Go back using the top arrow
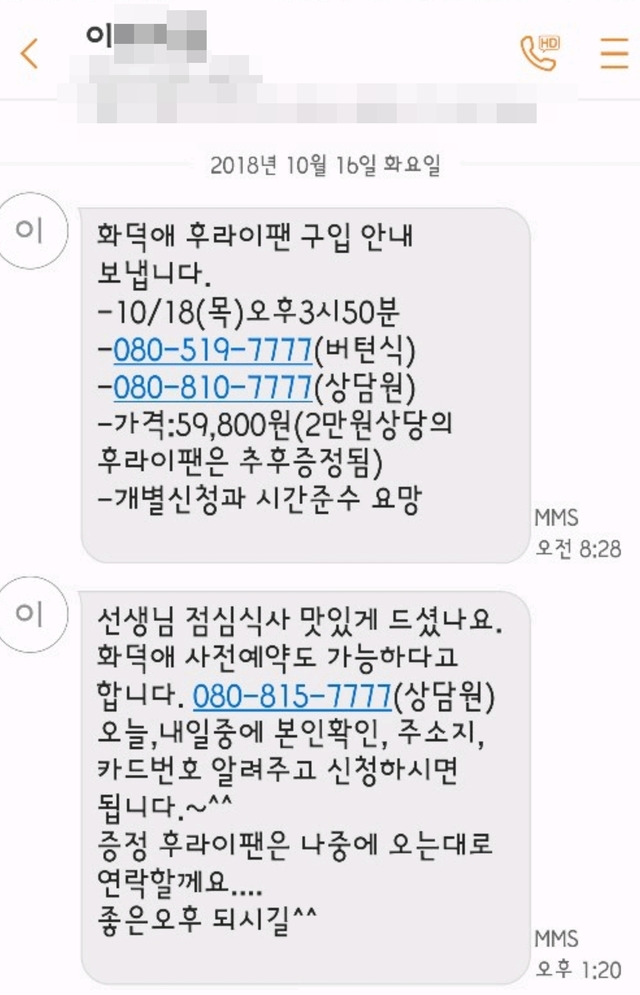 29,53
